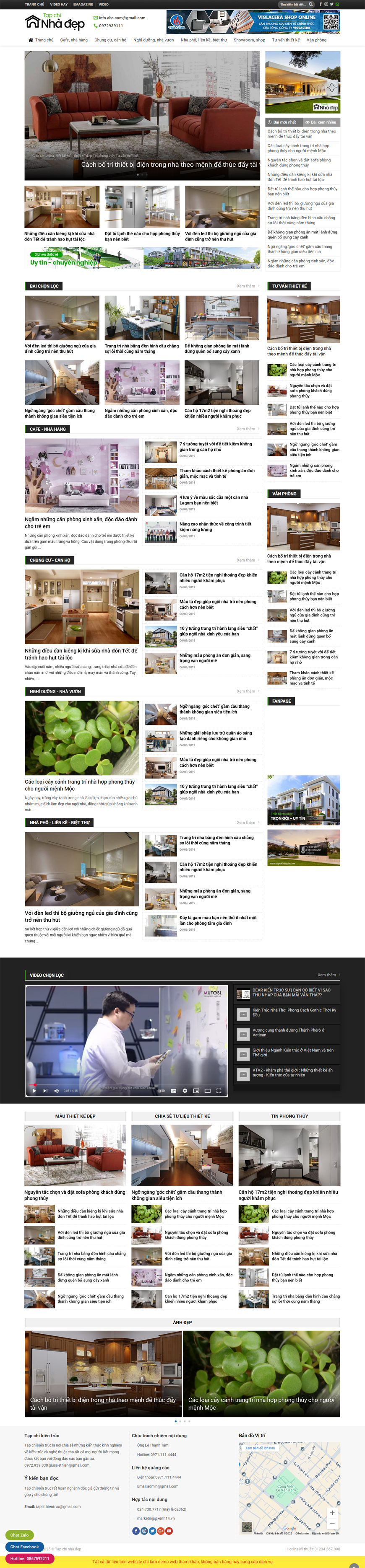Tap Xem thêm beside Bài chọn lọc

(247, 286)
